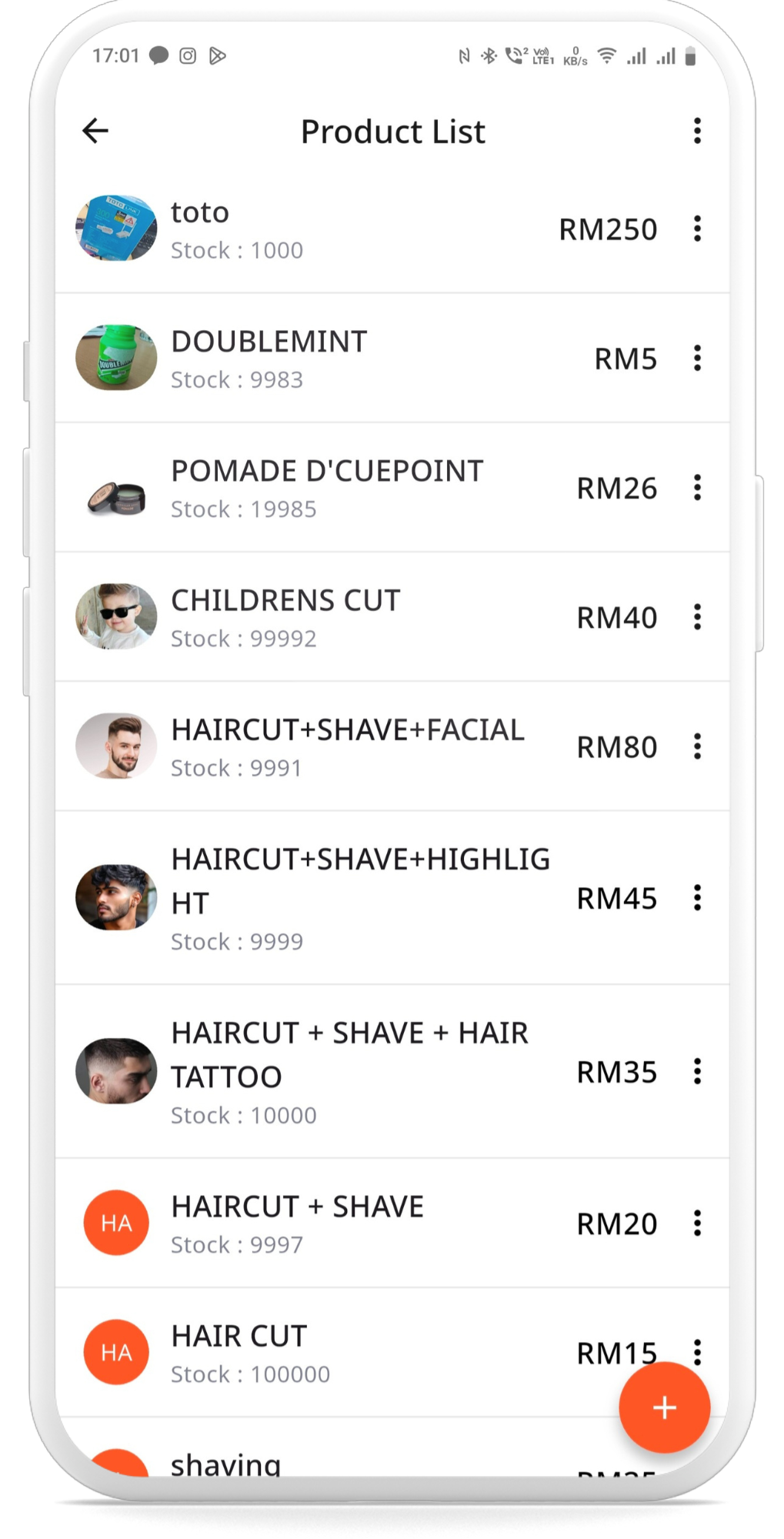Select the HAIRCUT+SHAVE+HIGHLIGHT item

(346, 897)
